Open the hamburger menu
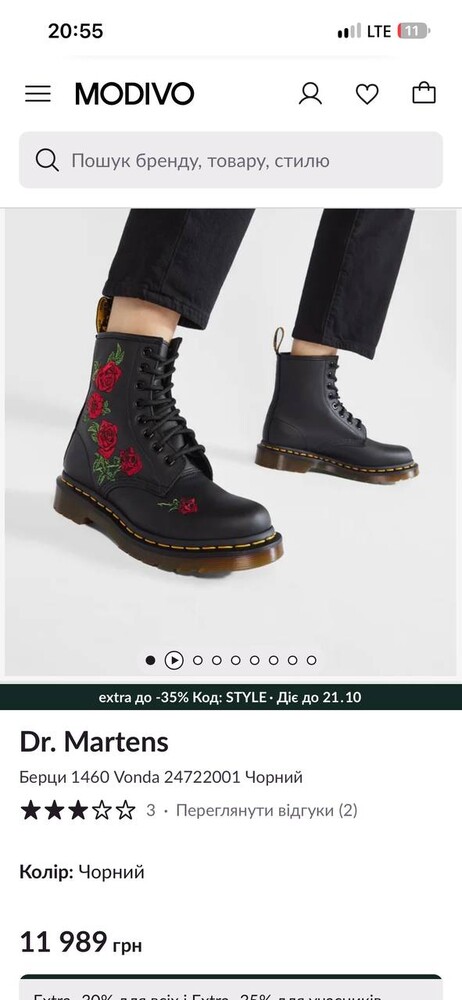This screenshot has height=1000, width=462. point(38,94)
